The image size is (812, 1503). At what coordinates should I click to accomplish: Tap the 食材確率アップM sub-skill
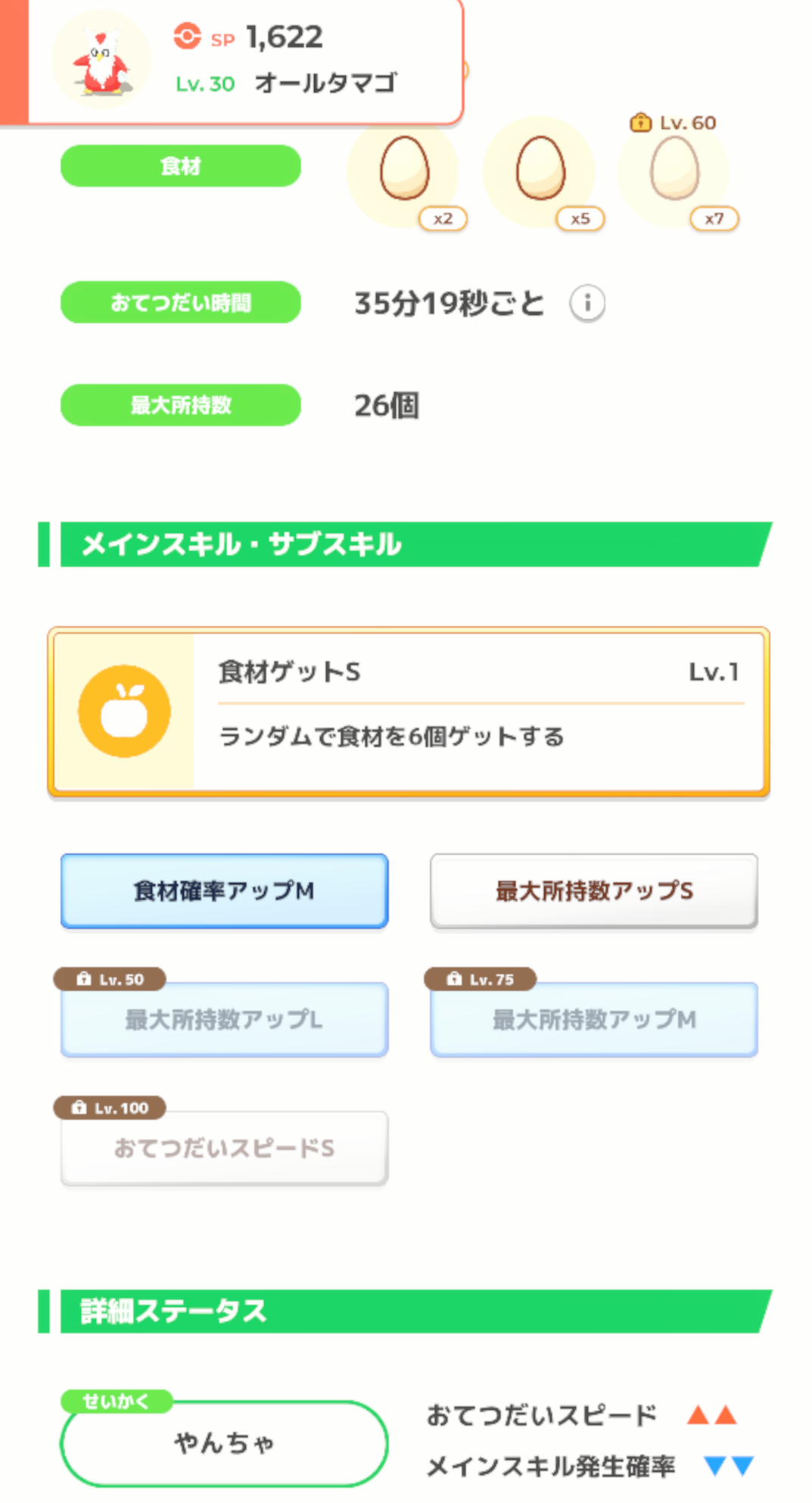pyautogui.click(x=224, y=890)
